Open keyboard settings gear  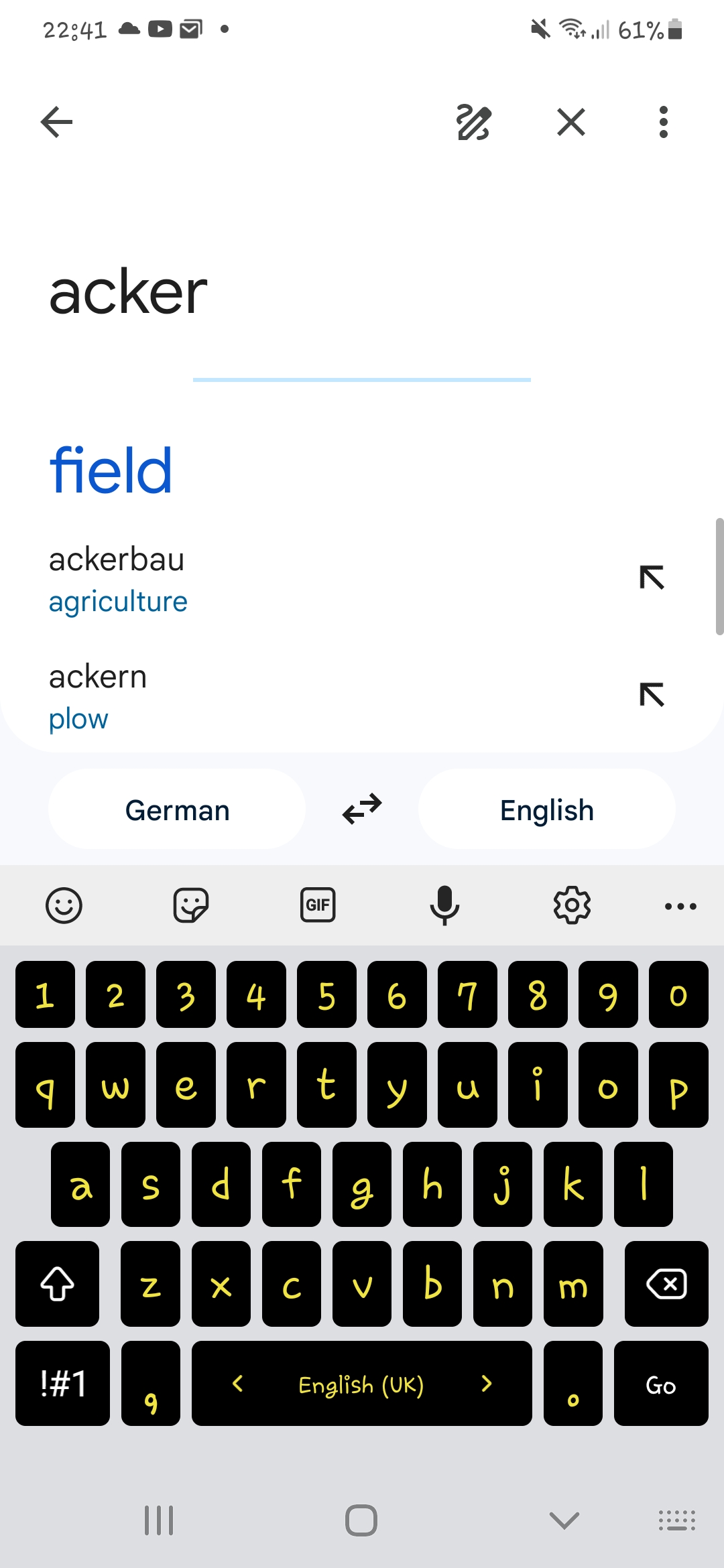pos(572,905)
